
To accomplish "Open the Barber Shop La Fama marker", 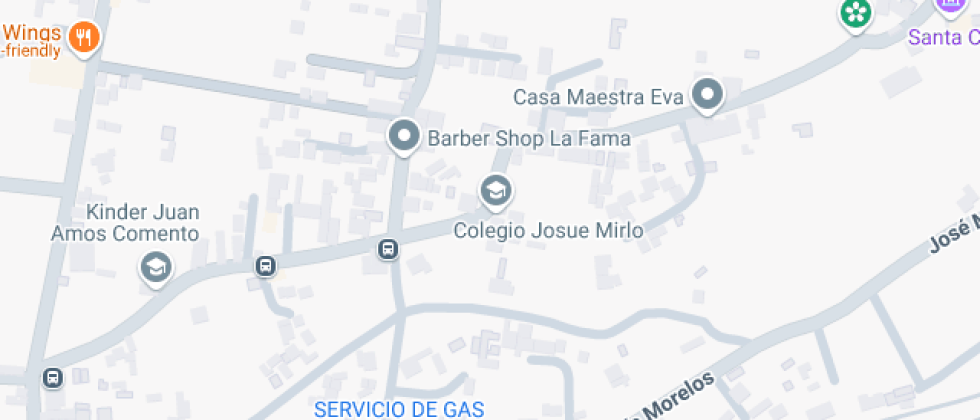I will 404,134.
